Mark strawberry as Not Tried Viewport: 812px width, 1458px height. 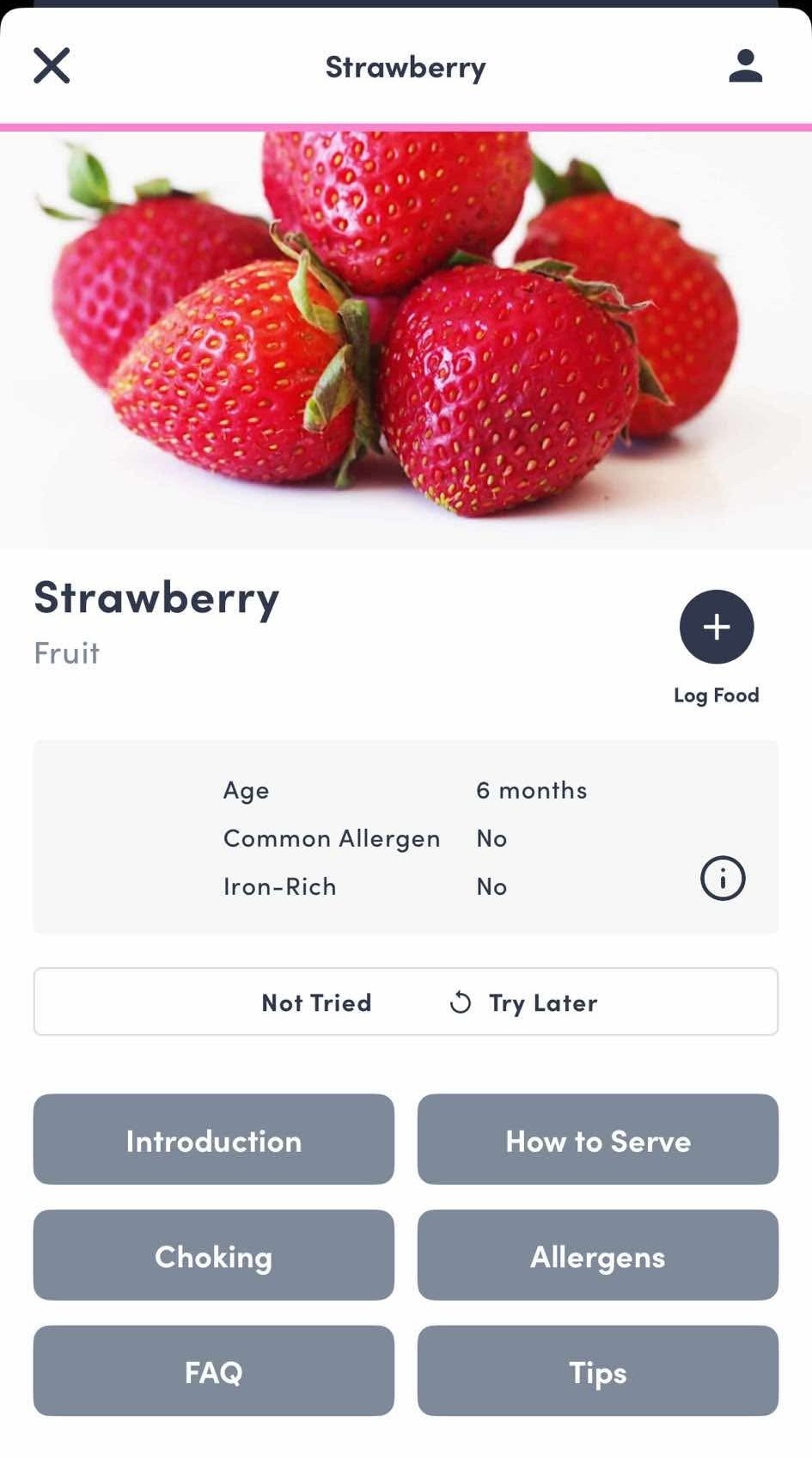316,1002
